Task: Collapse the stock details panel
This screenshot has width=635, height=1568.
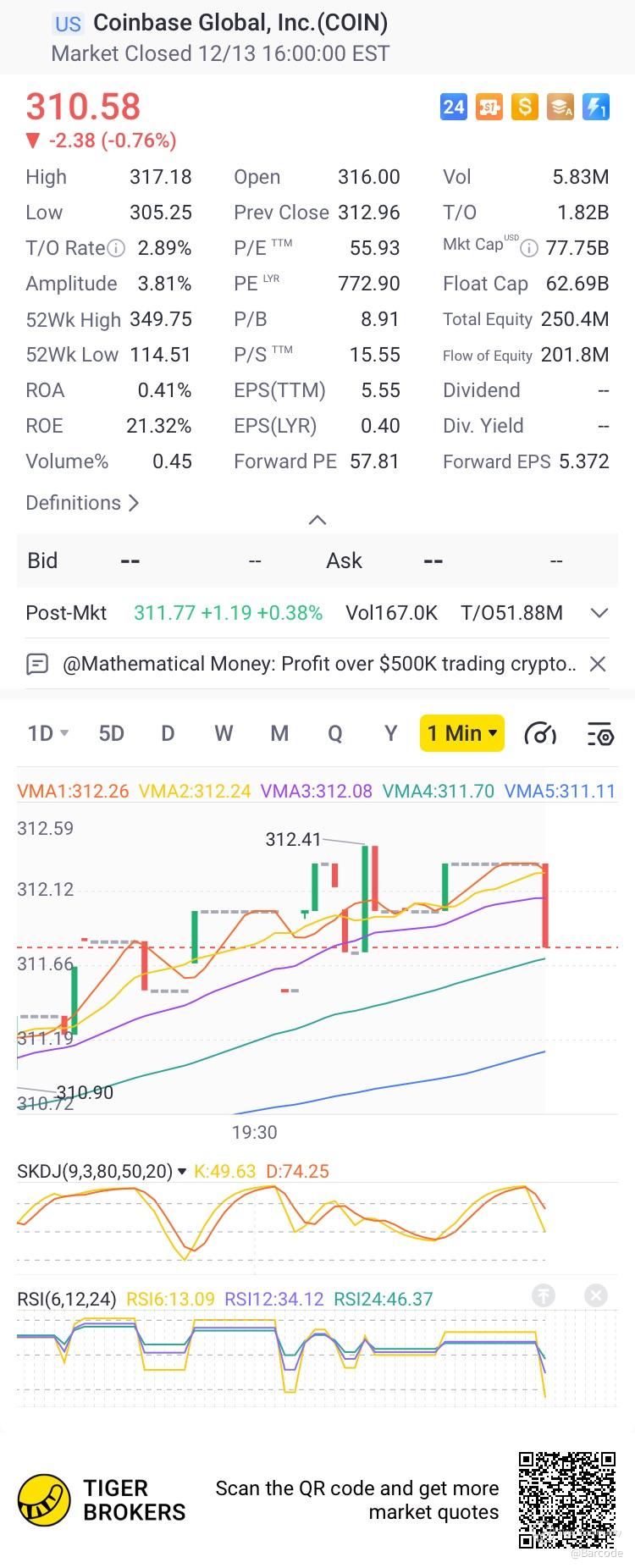Action: point(317,520)
